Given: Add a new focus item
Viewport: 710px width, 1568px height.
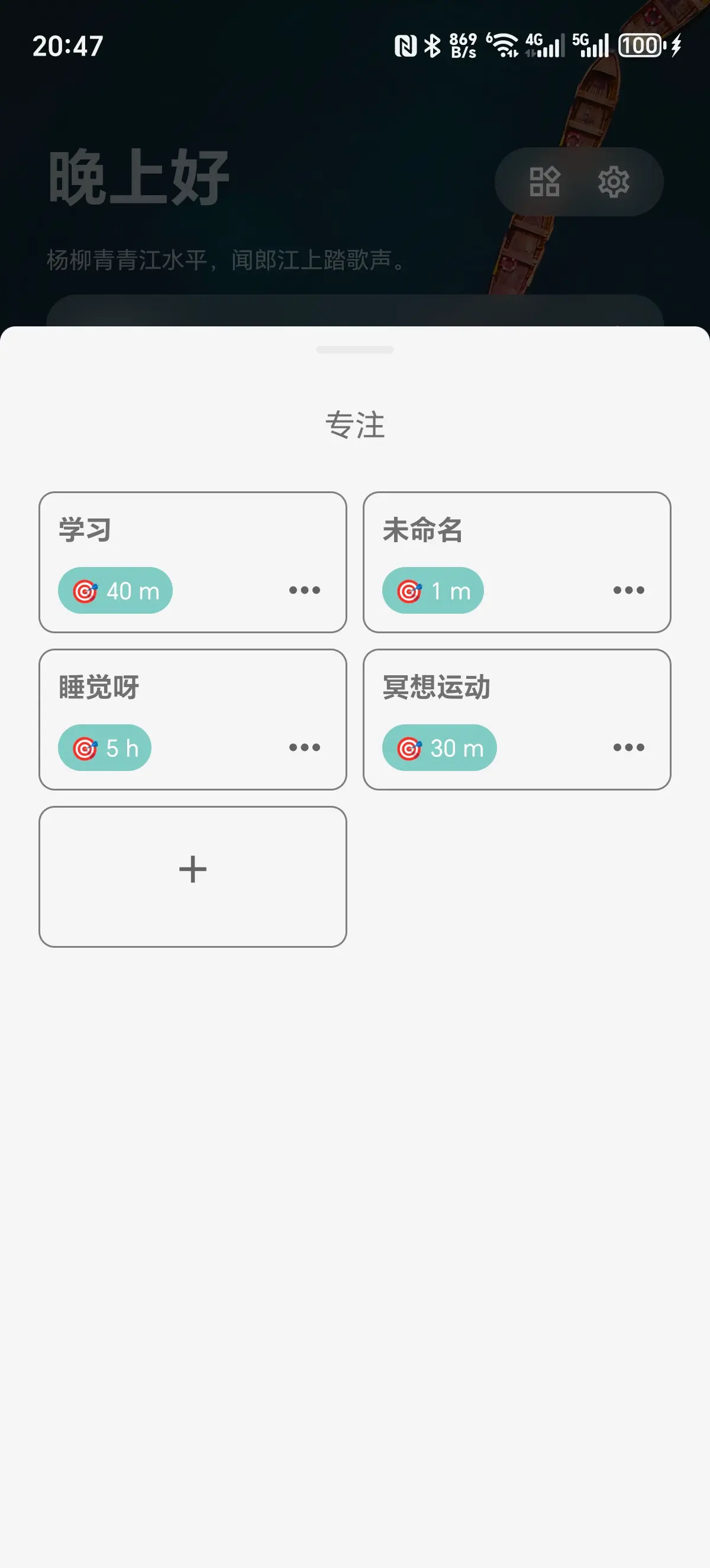Looking at the screenshot, I should [x=192, y=876].
